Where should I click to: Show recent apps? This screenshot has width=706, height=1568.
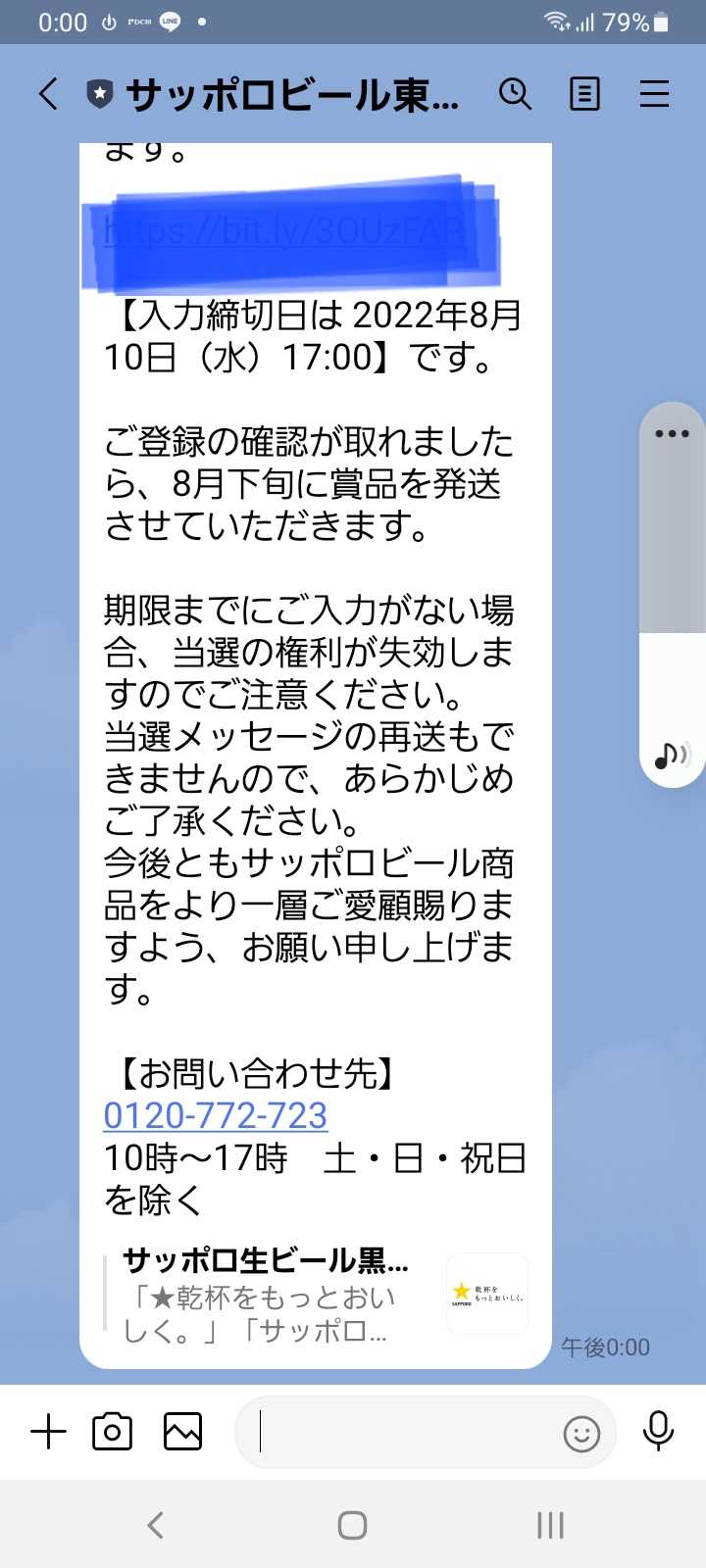[x=550, y=1525]
